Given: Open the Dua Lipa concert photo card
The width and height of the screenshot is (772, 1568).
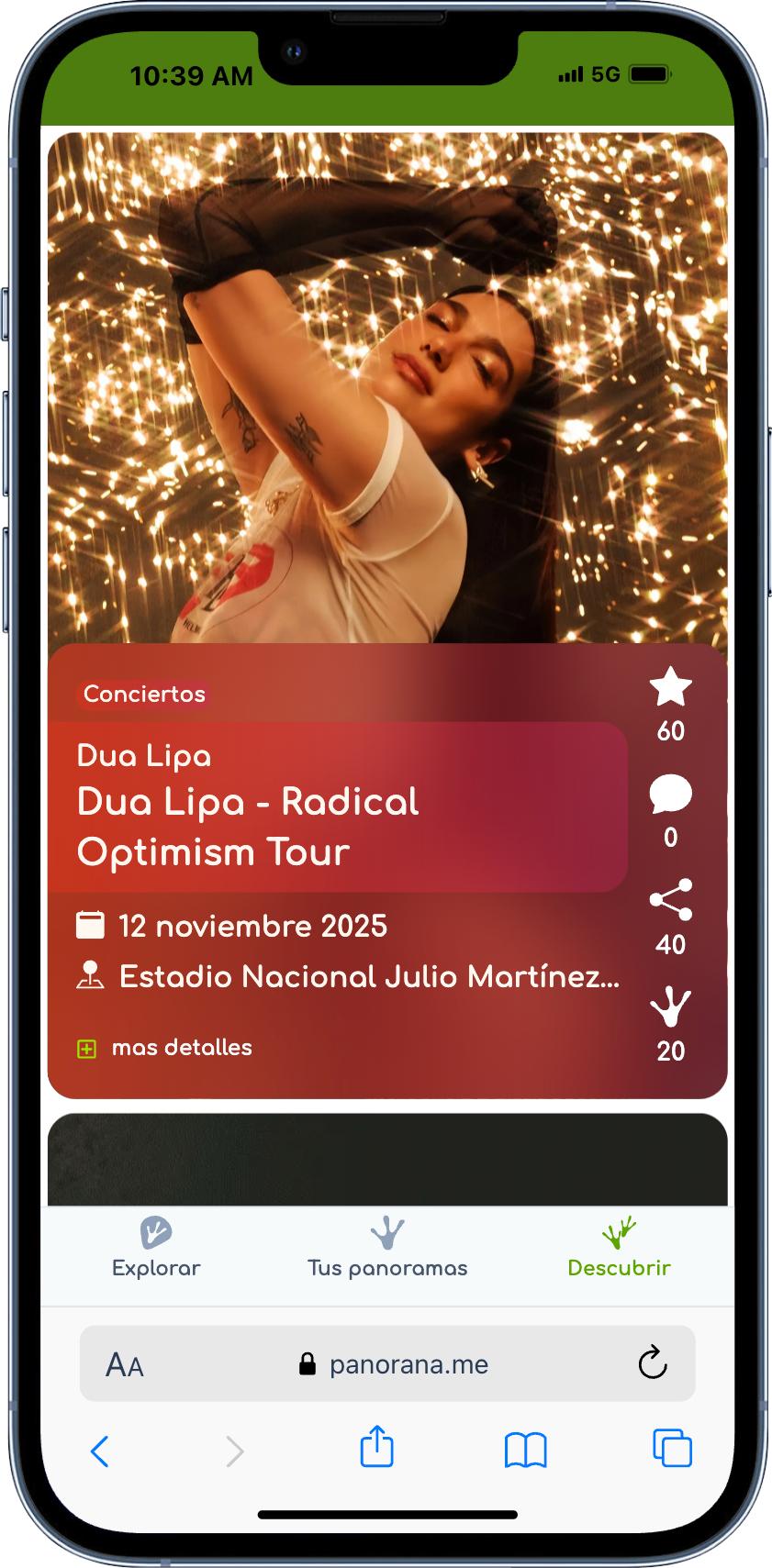Looking at the screenshot, I should 386,387.
